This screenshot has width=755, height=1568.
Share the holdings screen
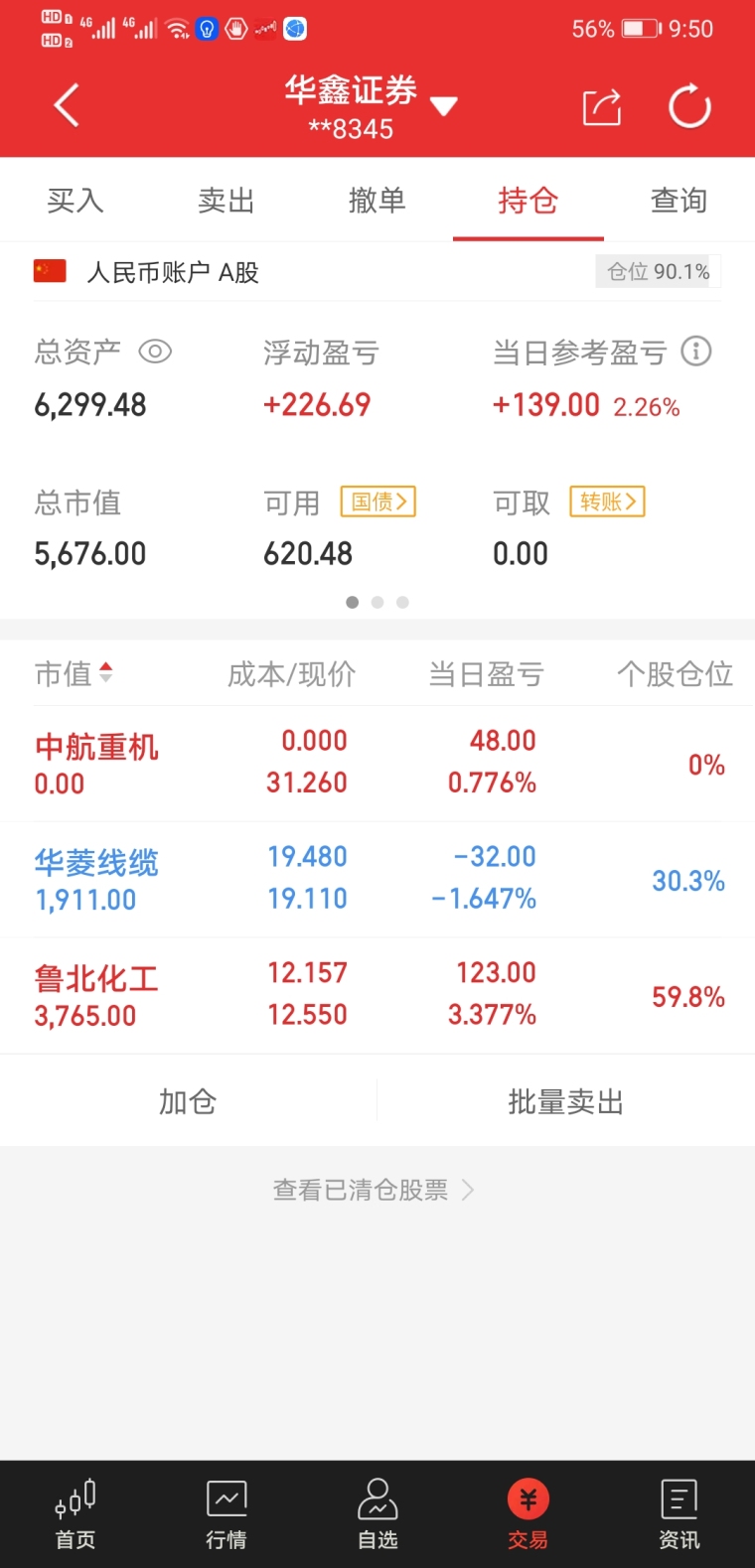(602, 107)
